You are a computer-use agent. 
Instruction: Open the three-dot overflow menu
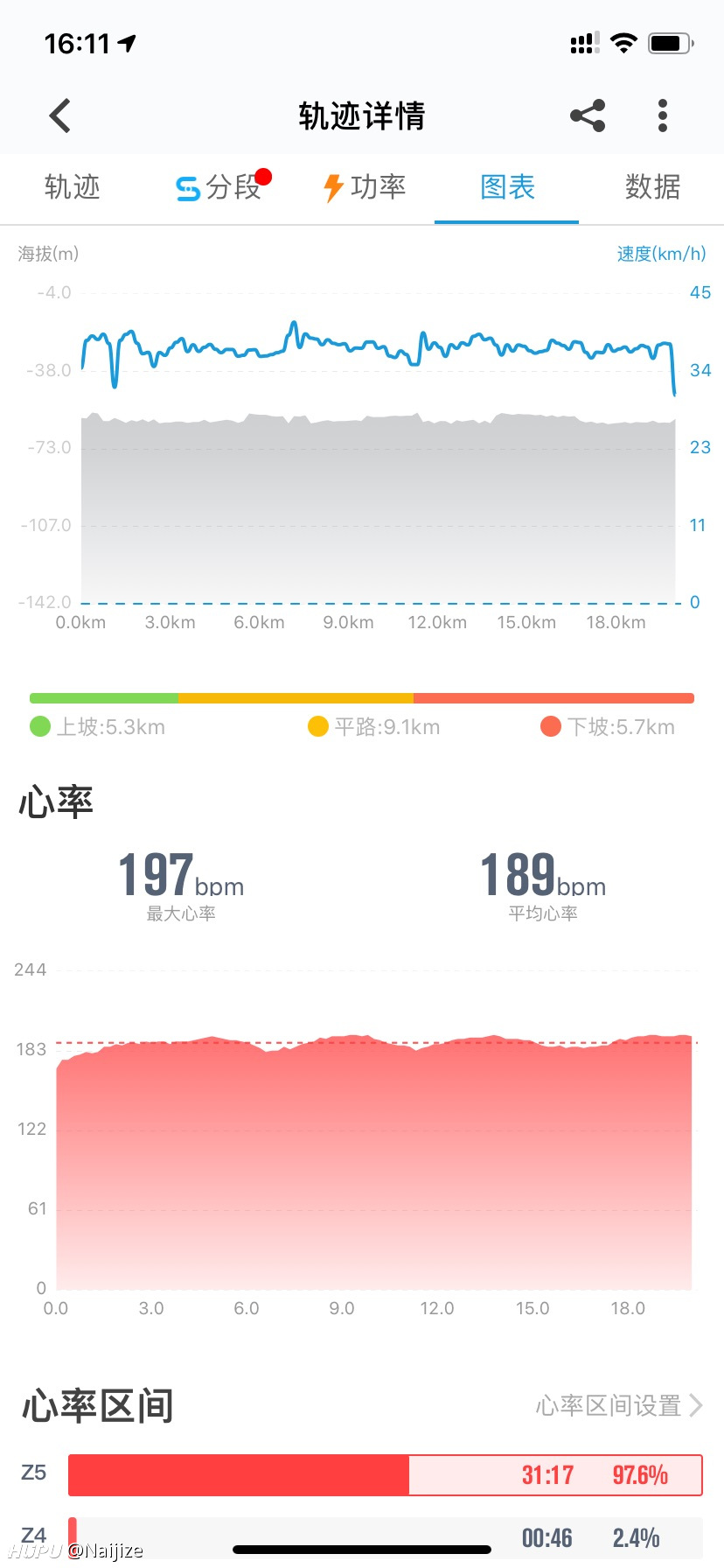click(663, 115)
